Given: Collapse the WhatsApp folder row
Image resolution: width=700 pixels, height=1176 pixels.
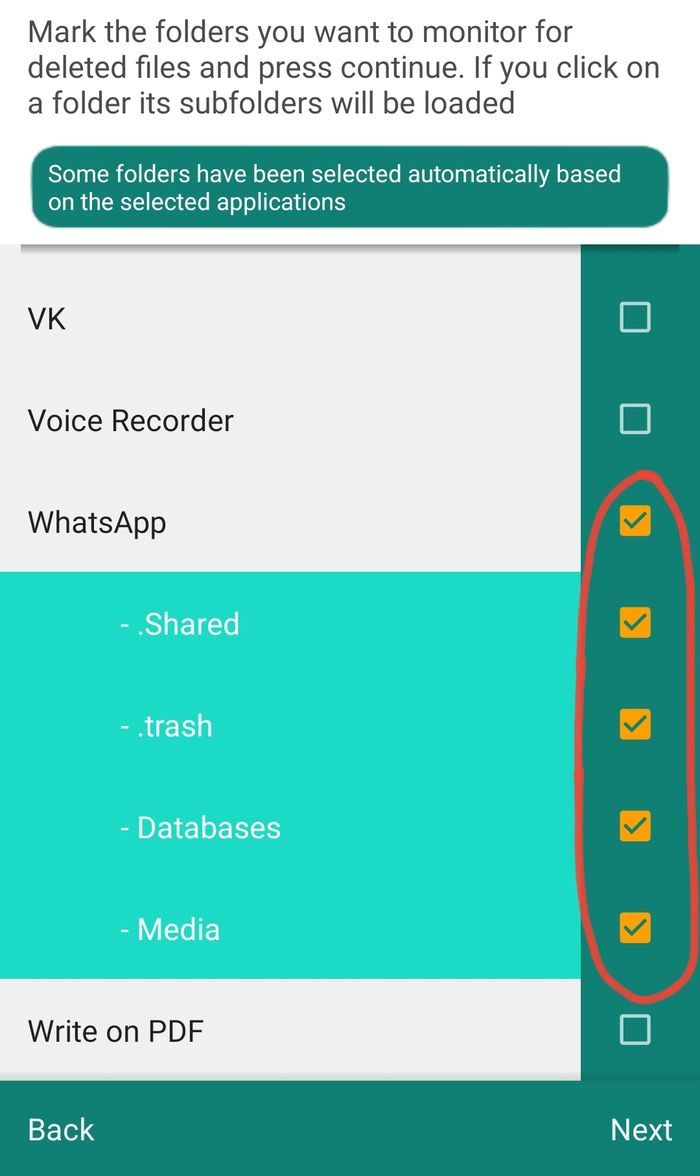Looking at the screenshot, I should point(290,522).
